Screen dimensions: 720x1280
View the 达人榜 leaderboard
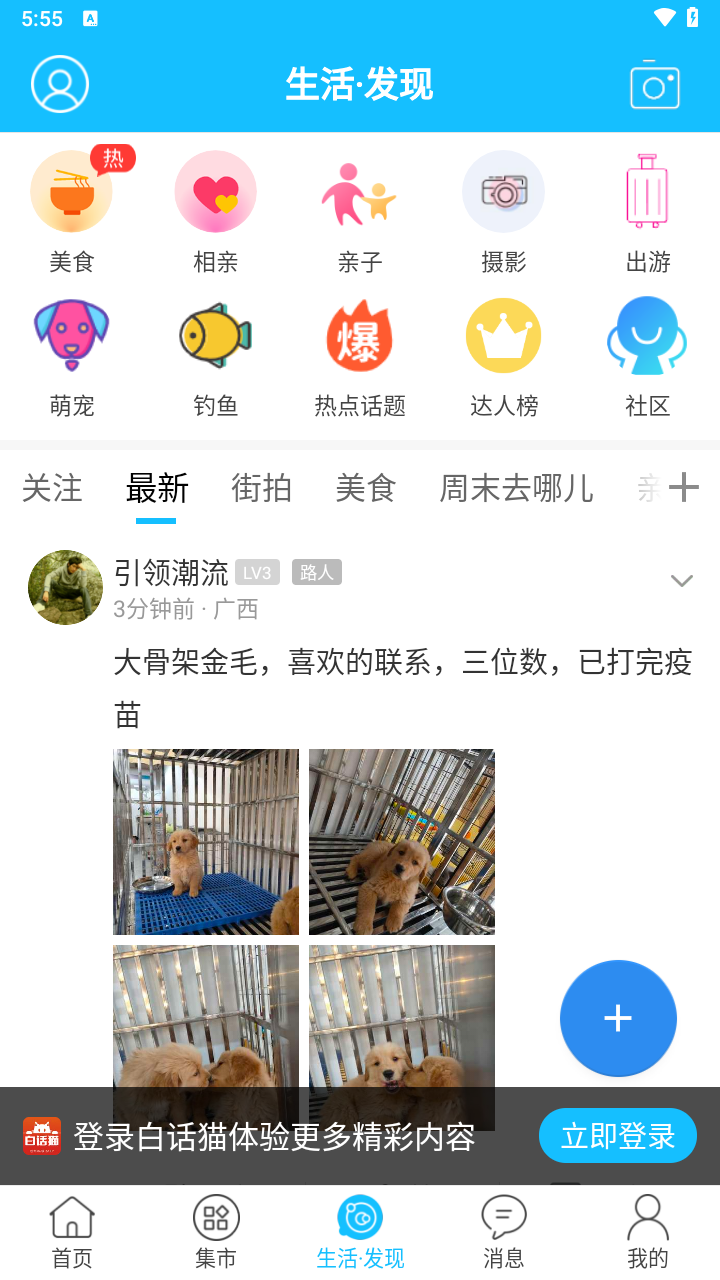(x=503, y=336)
